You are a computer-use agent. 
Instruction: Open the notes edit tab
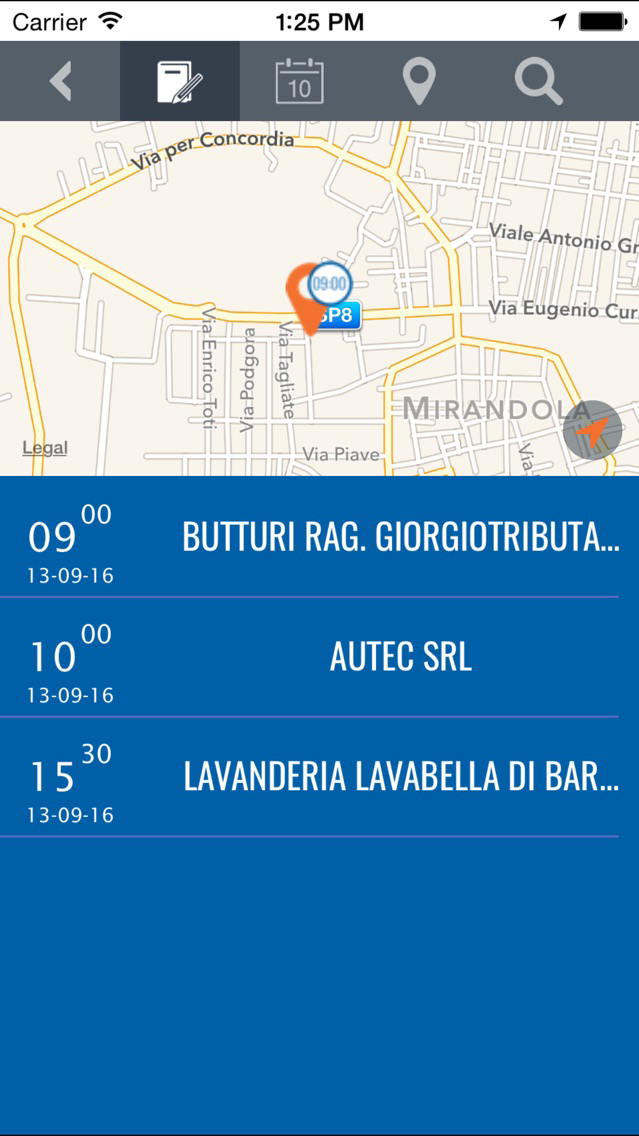tap(180, 80)
